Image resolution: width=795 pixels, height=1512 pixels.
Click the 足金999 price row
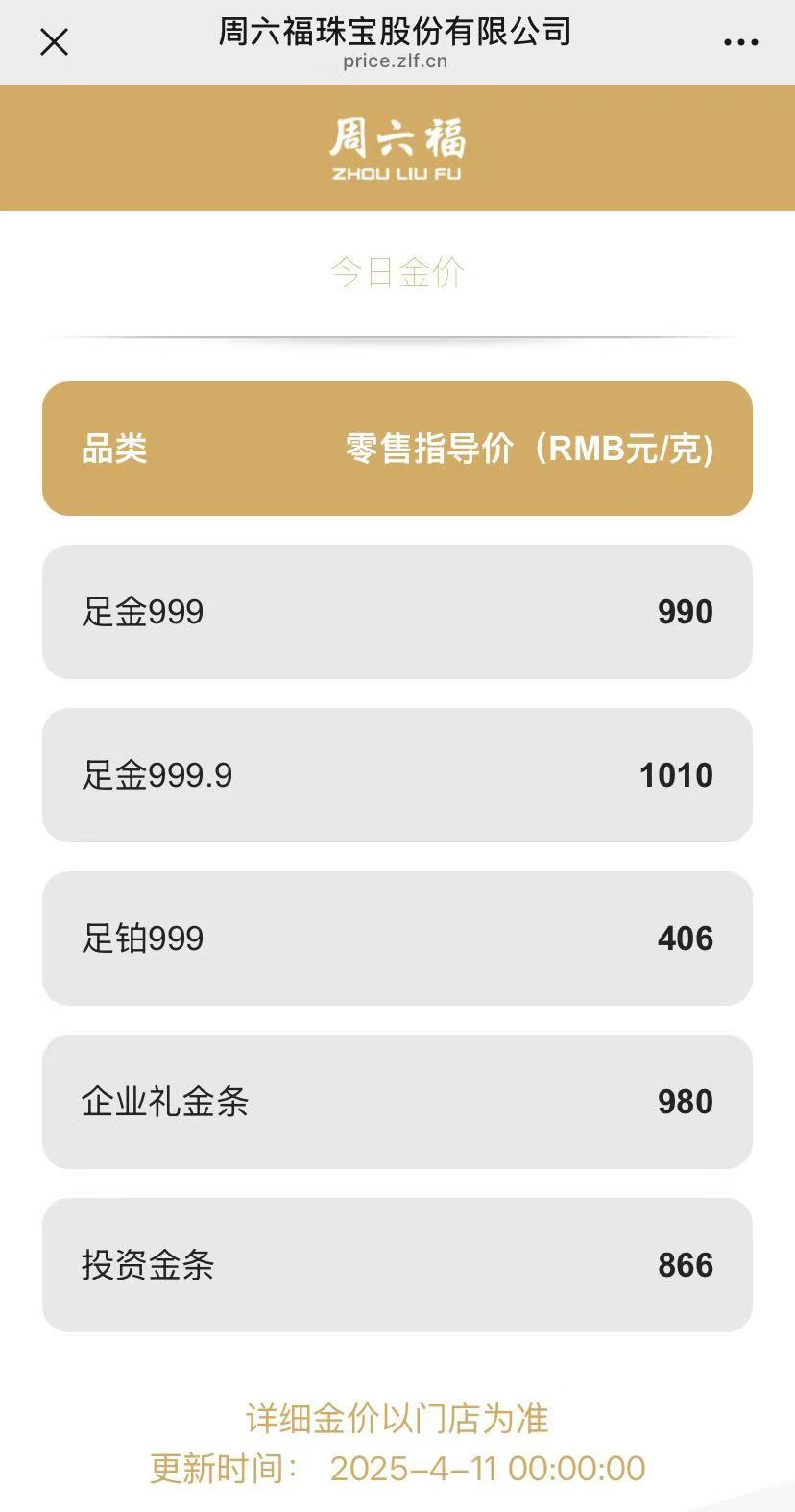[x=397, y=612]
